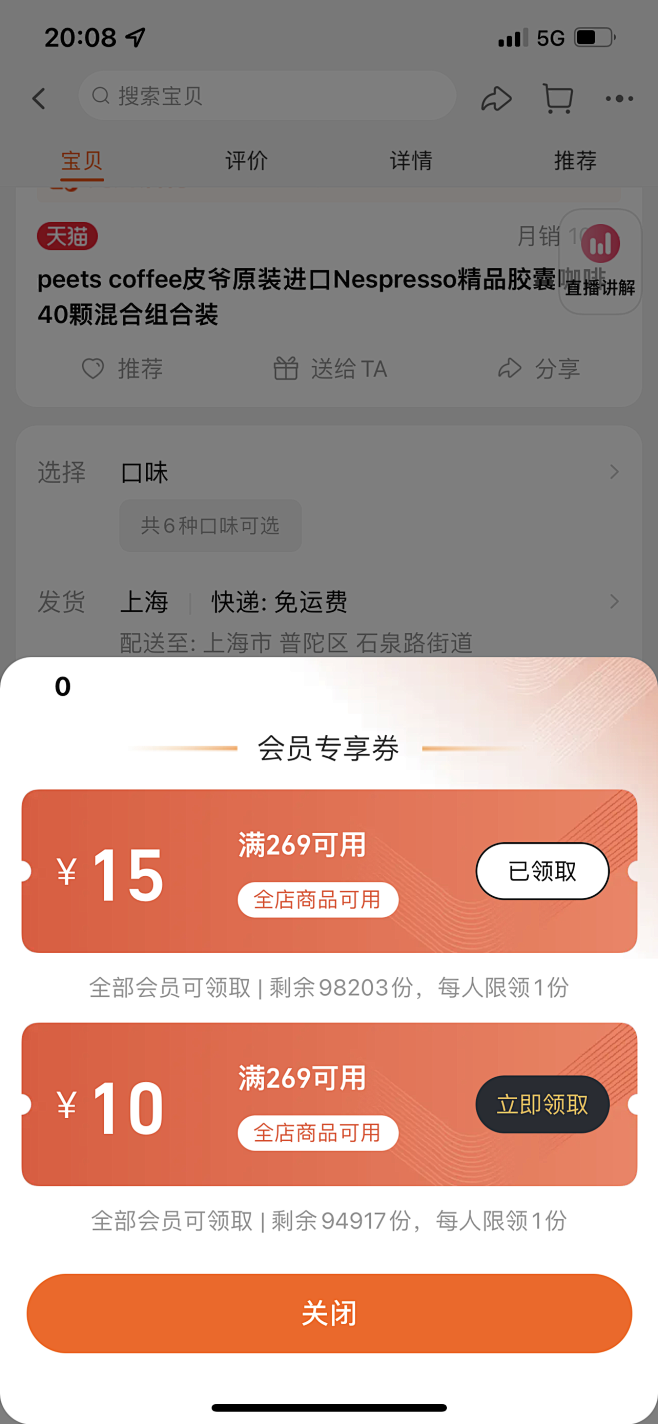Recommend this product with 推荐 heart
Image resolution: width=658 pixels, height=1424 pixels.
[122, 369]
